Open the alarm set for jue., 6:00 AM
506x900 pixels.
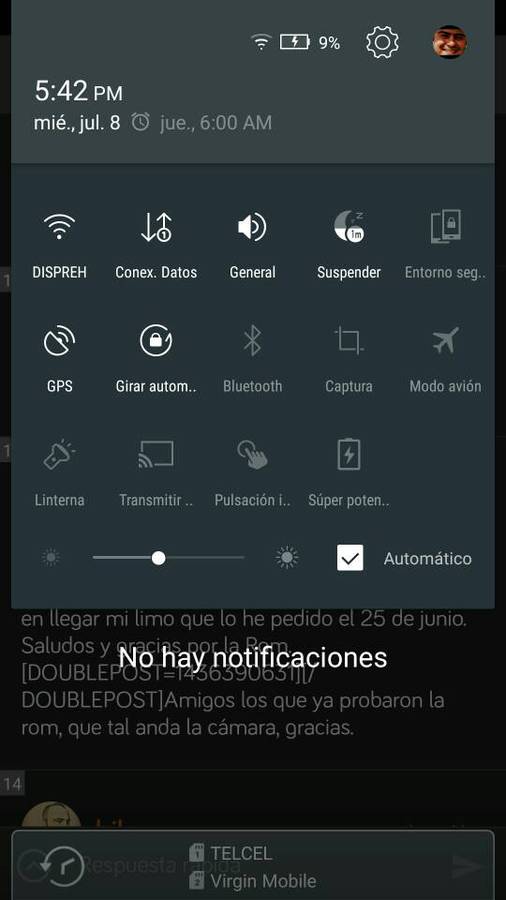(x=201, y=122)
